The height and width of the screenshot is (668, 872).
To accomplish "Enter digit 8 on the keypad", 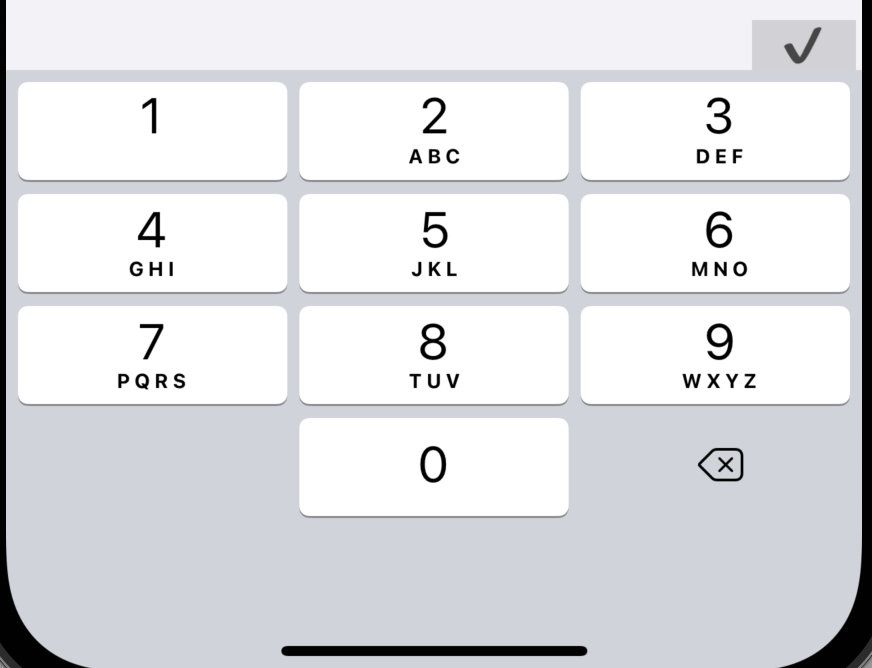I will (x=433, y=355).
